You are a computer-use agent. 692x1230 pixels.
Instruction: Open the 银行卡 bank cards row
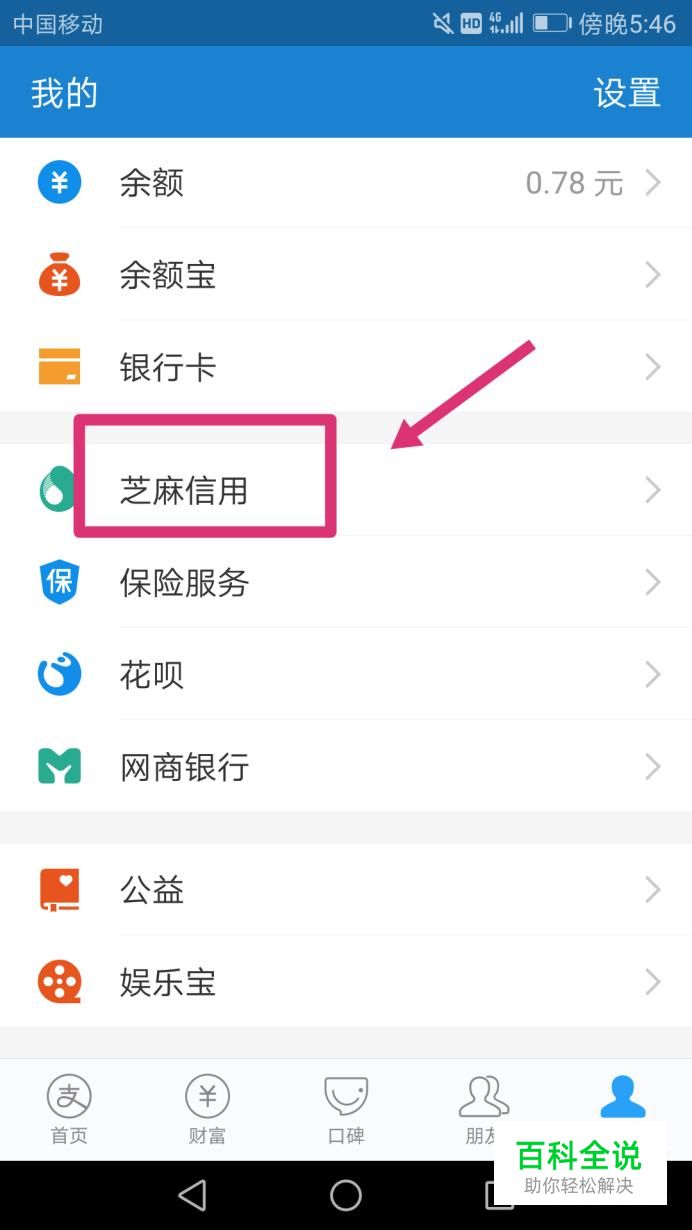(x=345, y=367)
